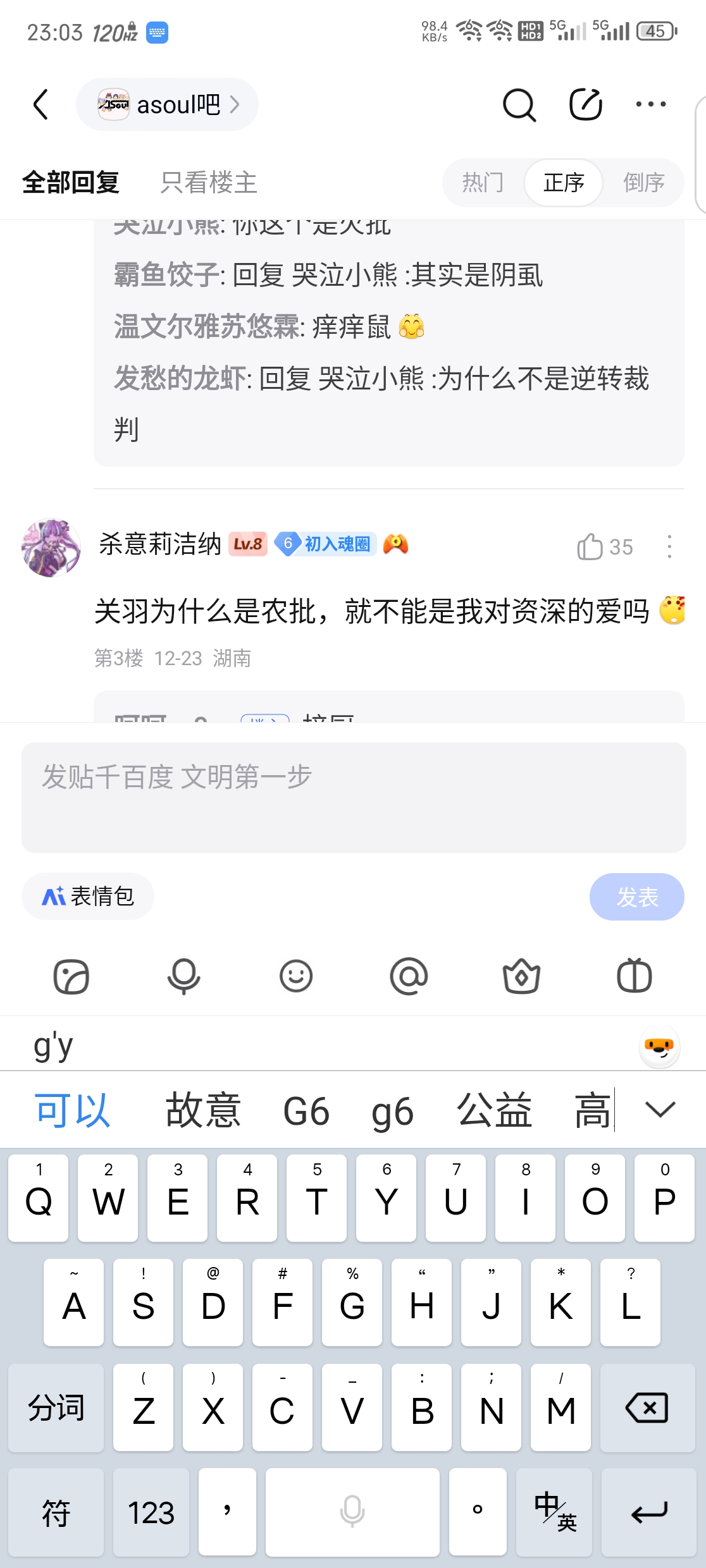Image resolution: width=706 pixels, height=1568 pixels.
Task: Insert an emoji via the smiley icon
Action: point(296,976)
